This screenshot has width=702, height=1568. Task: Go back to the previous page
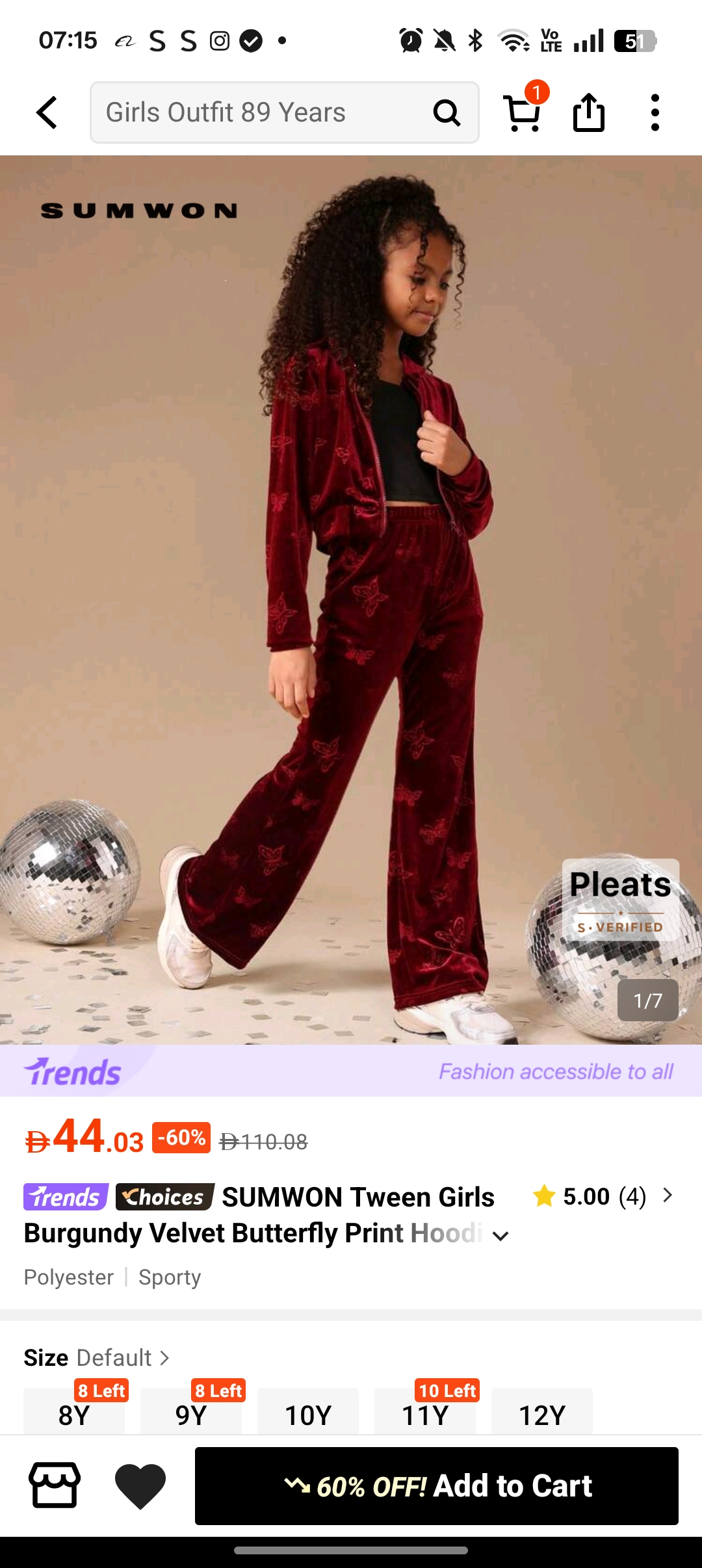(47, 112)
